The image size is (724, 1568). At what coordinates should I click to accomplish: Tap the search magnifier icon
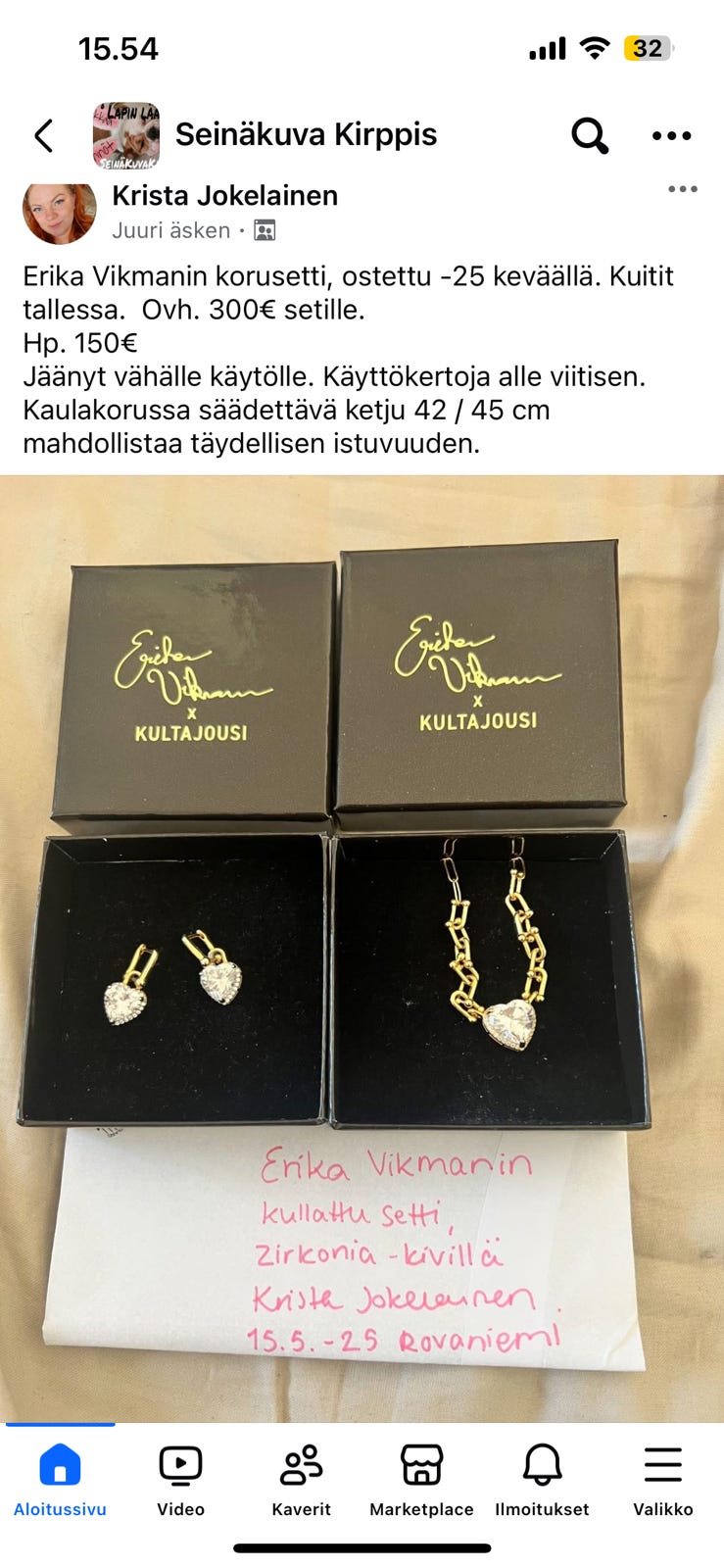coord(588,134)
